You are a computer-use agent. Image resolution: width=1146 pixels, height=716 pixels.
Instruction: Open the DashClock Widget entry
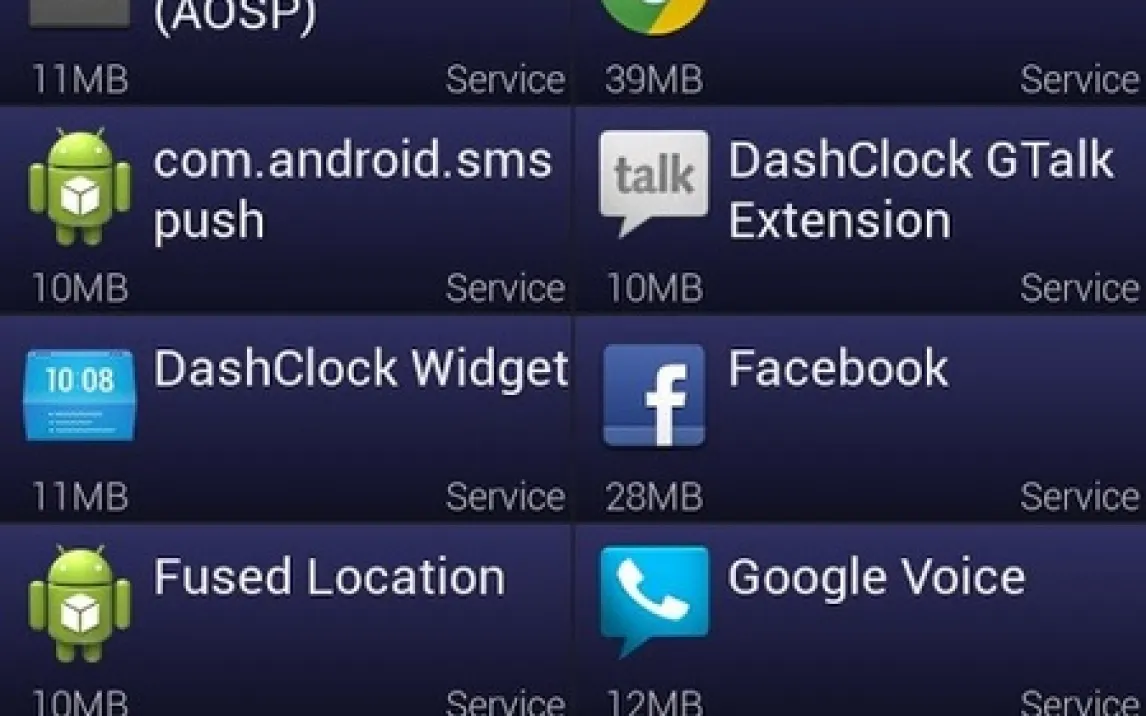tap(285, 419)
